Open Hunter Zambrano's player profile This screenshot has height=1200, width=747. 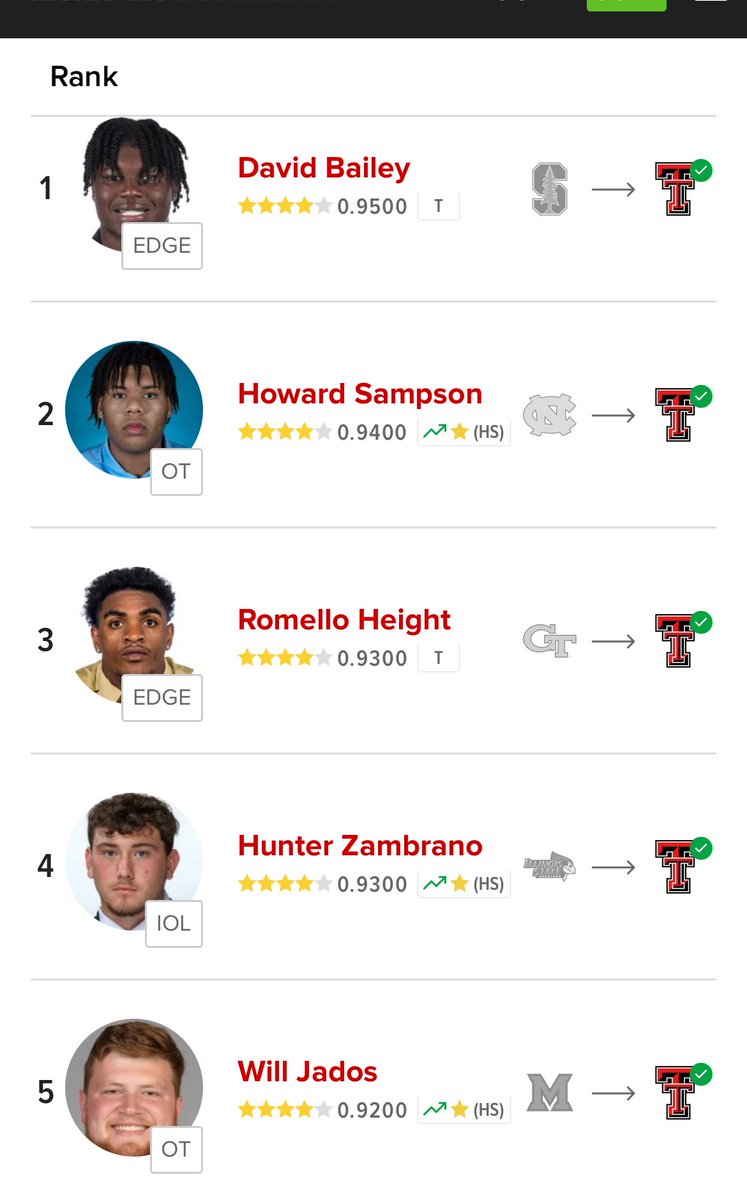pos(360,846)
